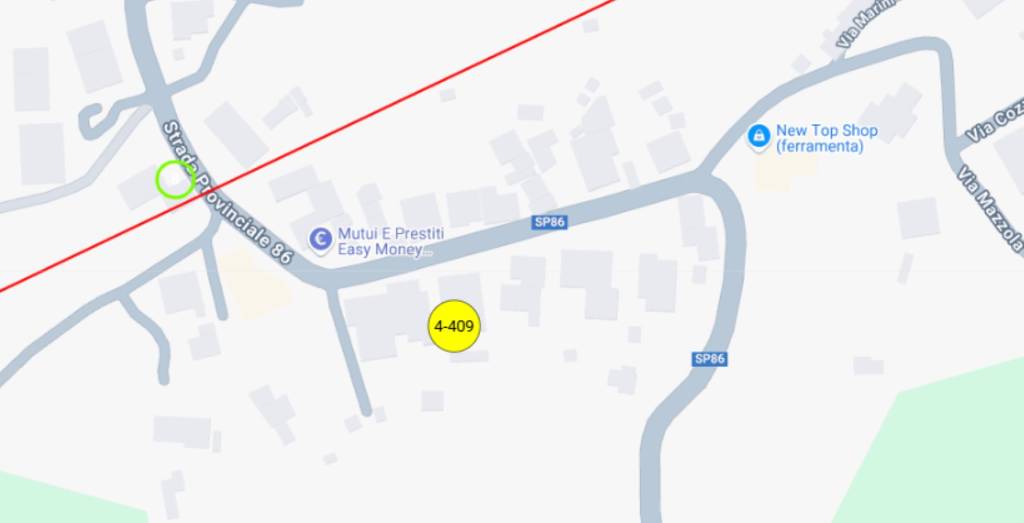Open Mutui E Prestiti Easy Money pin

[x=320, y=238]
